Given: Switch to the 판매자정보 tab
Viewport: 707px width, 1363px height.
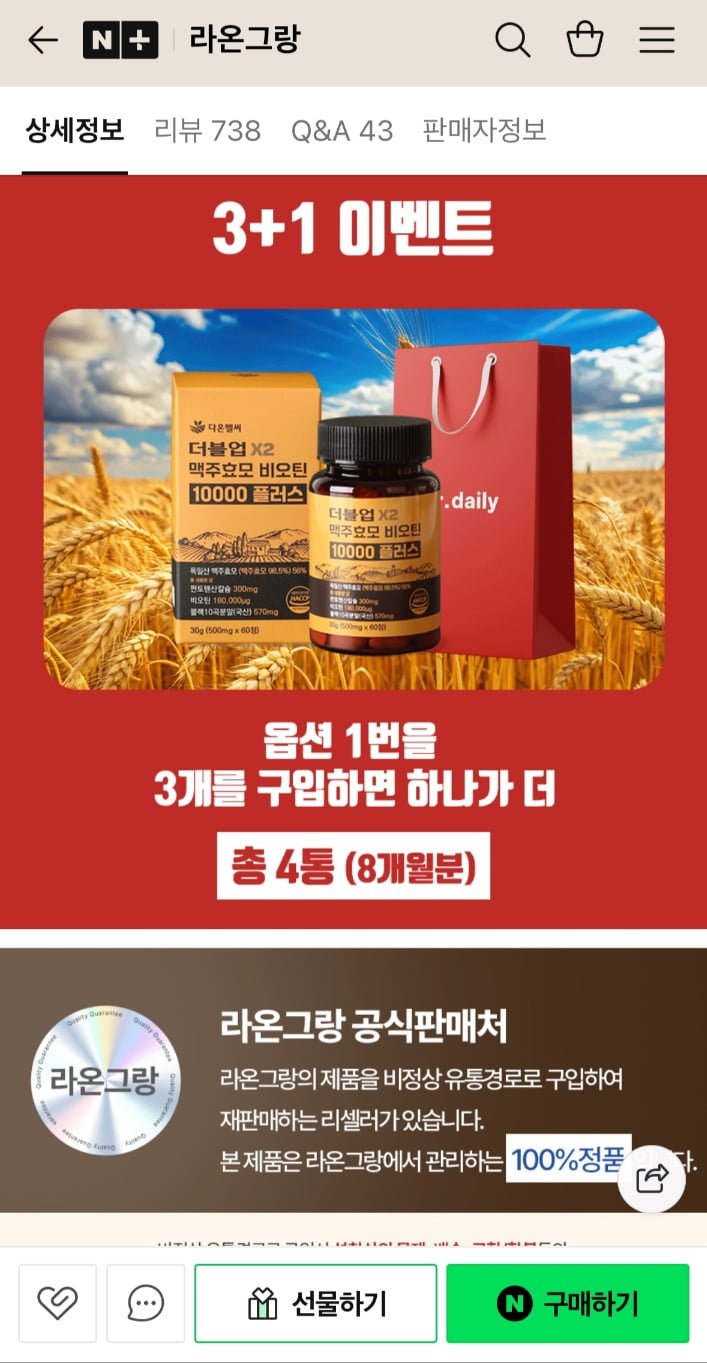Looking at the screenshot, I should [x=484, y=130].
